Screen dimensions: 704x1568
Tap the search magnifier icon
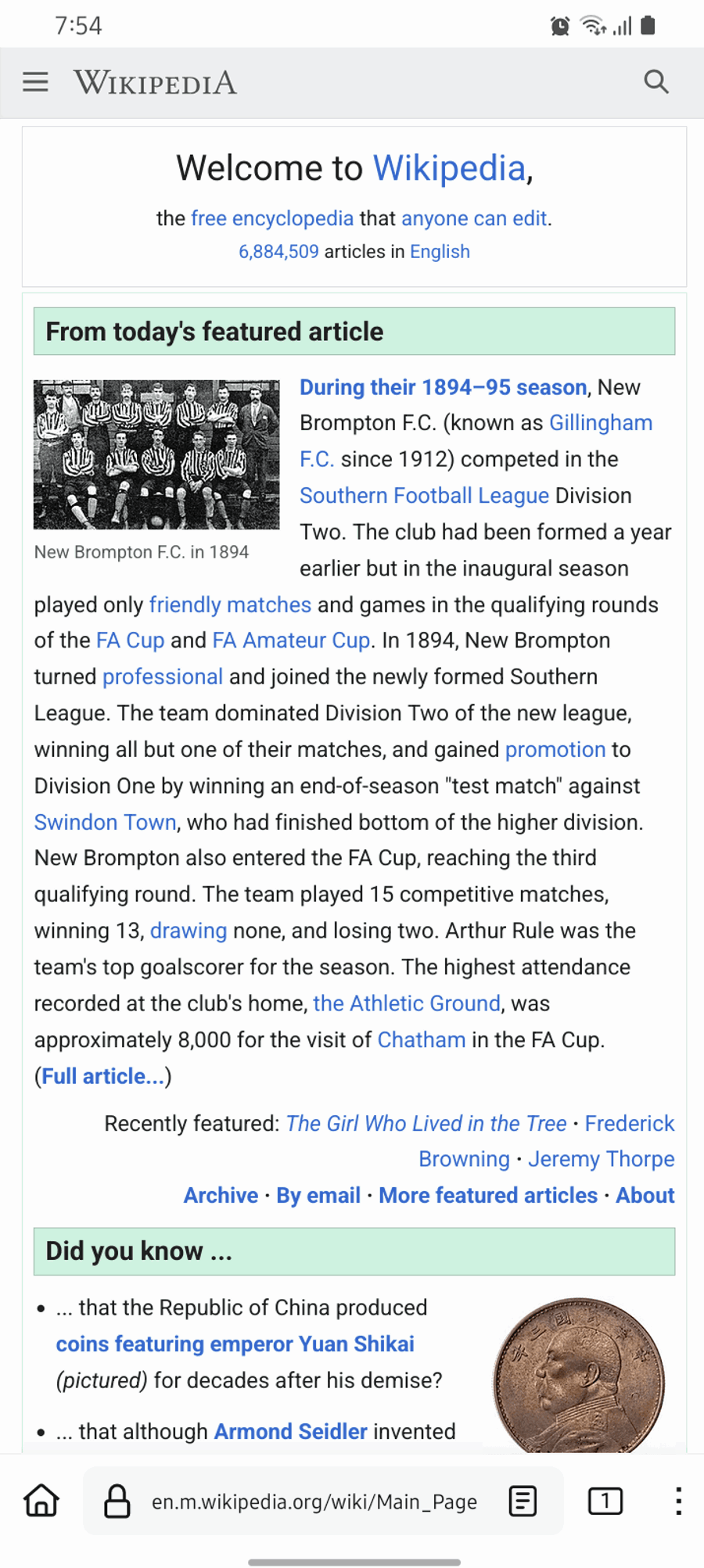656,81
